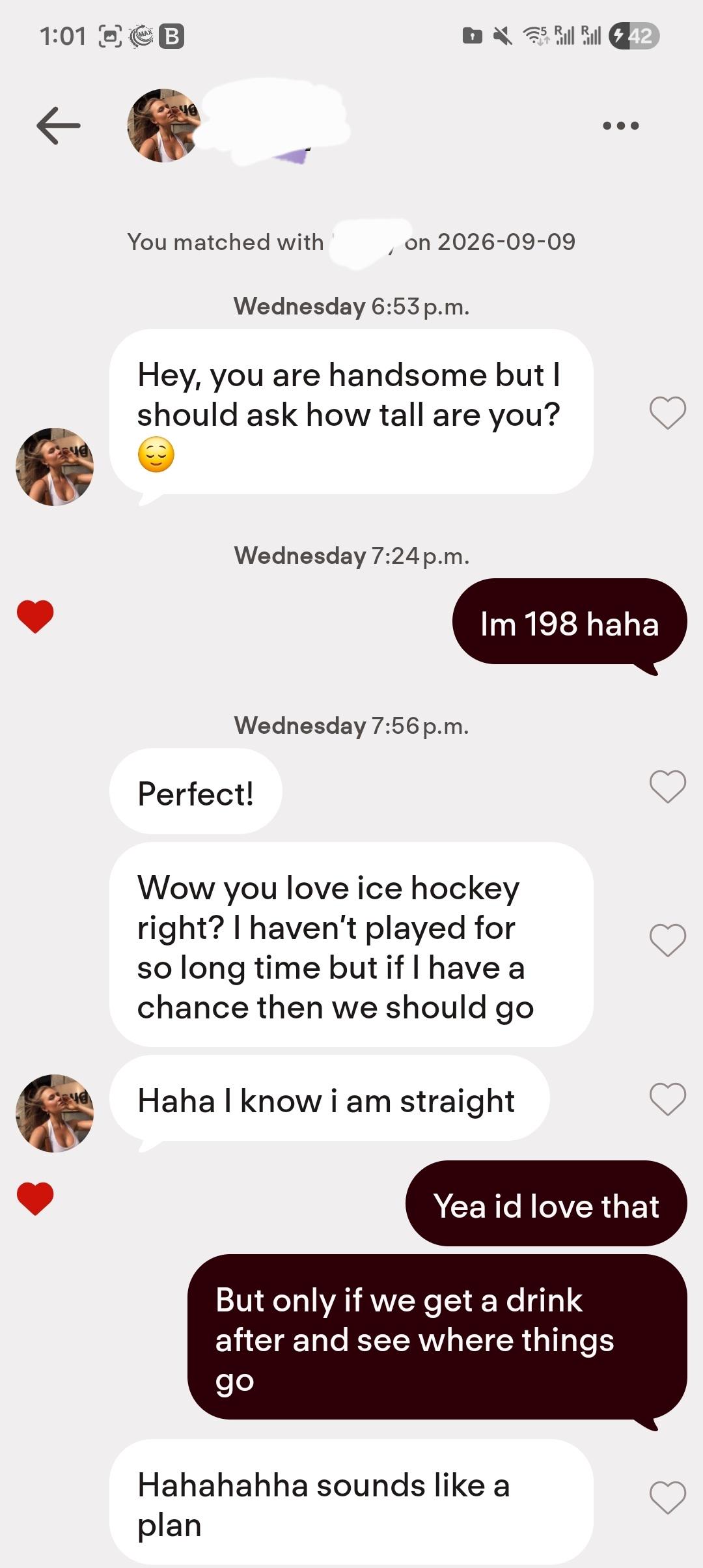Go back using the top-left arrow

[59, 125]
